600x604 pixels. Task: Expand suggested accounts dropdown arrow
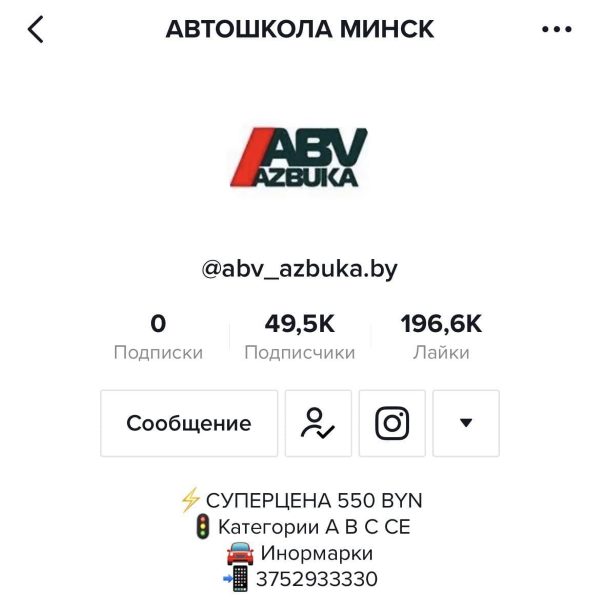coord(465,423)
